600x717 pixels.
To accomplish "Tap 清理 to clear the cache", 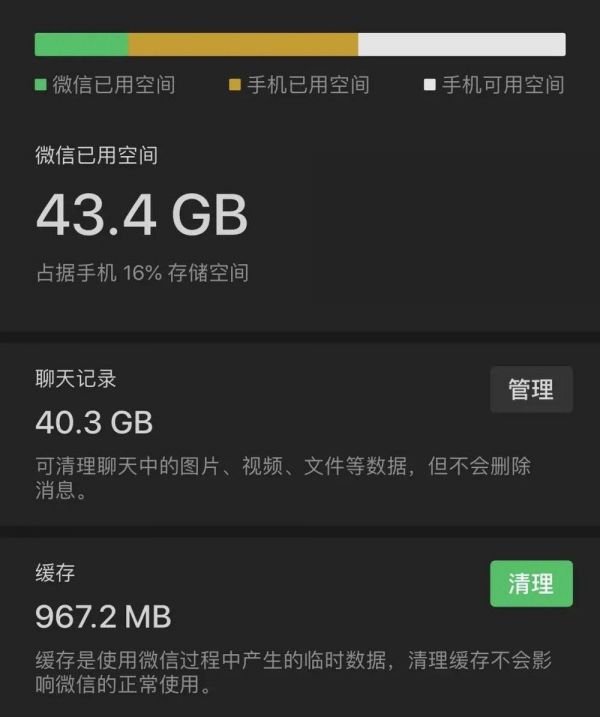I will coord(531,584).
